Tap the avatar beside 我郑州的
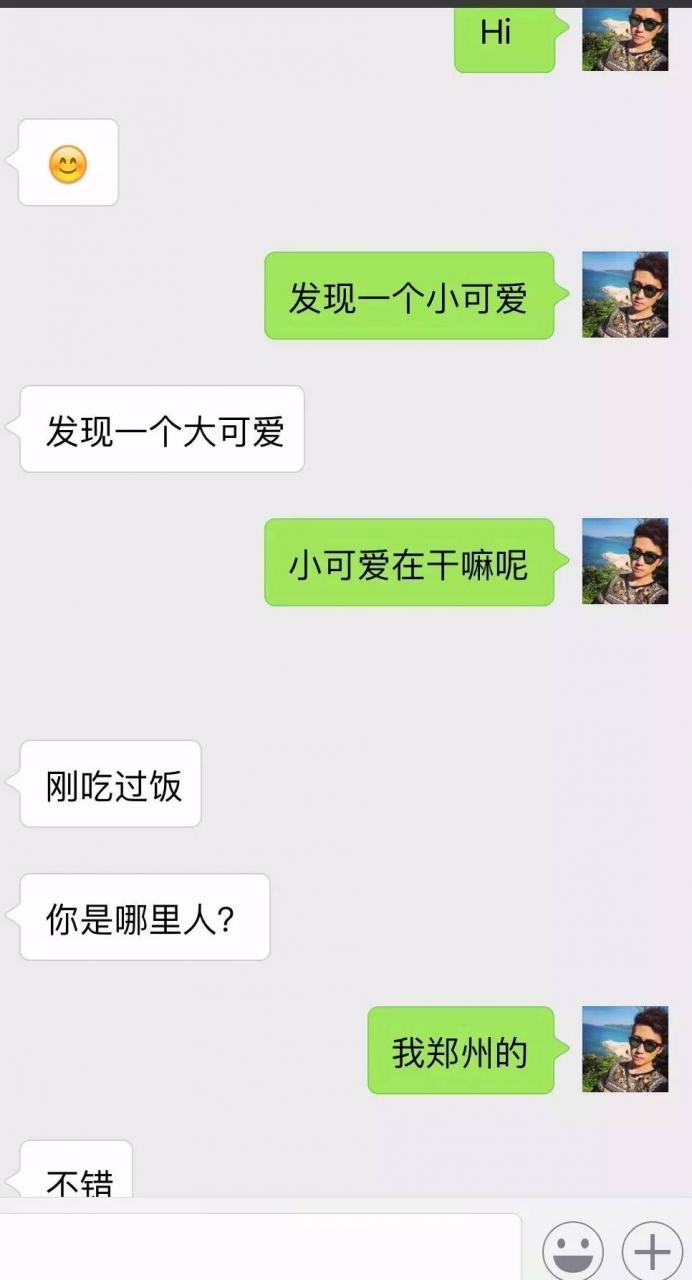Screen dimensions: 692x1280 (x=625, y=1049)
